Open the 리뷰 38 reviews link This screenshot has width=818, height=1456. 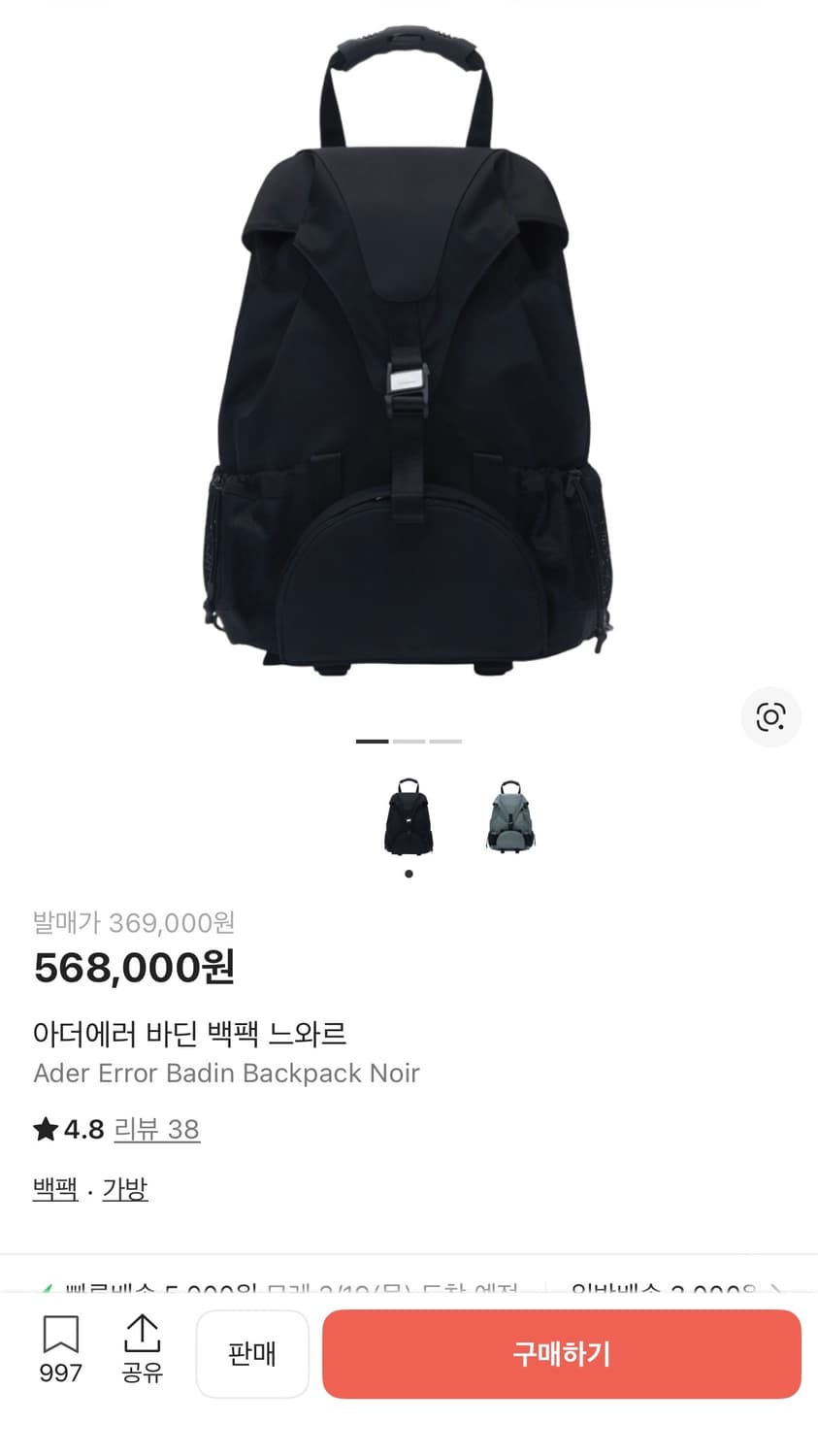click(157, 1130)
